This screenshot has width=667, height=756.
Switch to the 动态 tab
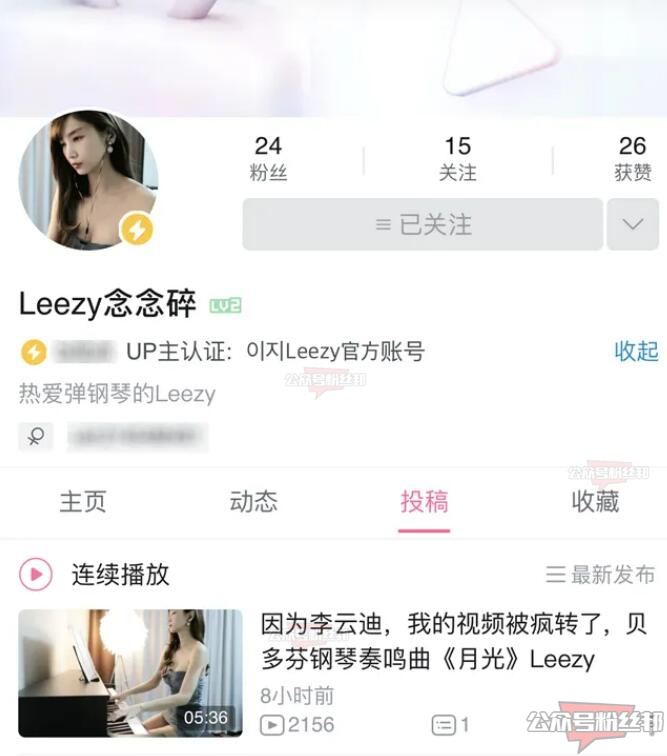(x=253, y=502)
